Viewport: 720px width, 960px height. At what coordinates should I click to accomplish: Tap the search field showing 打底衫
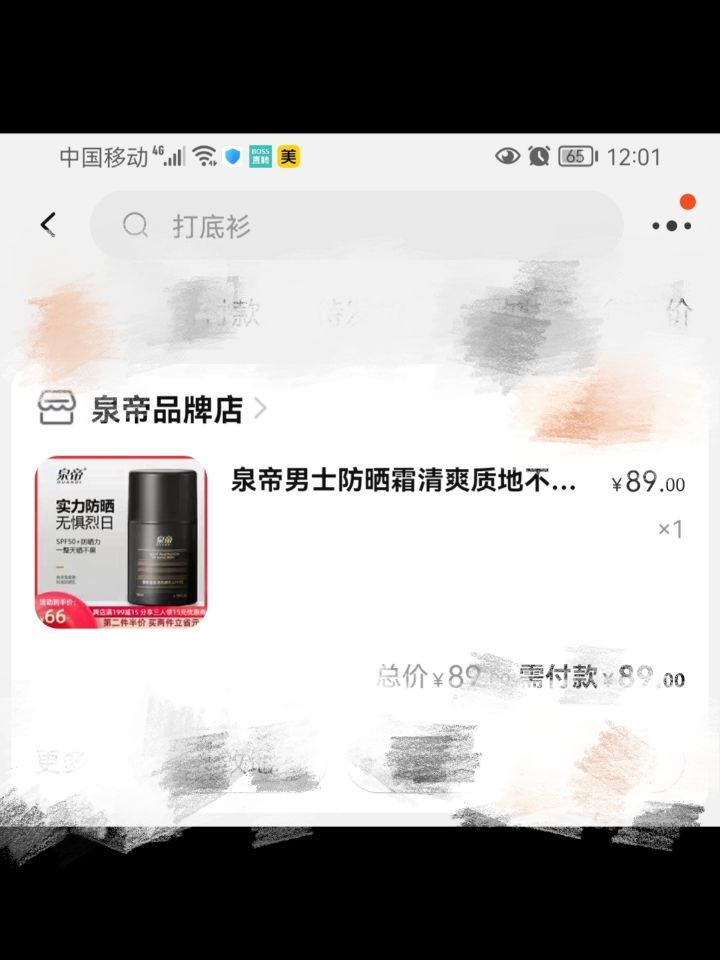[356, 226]
